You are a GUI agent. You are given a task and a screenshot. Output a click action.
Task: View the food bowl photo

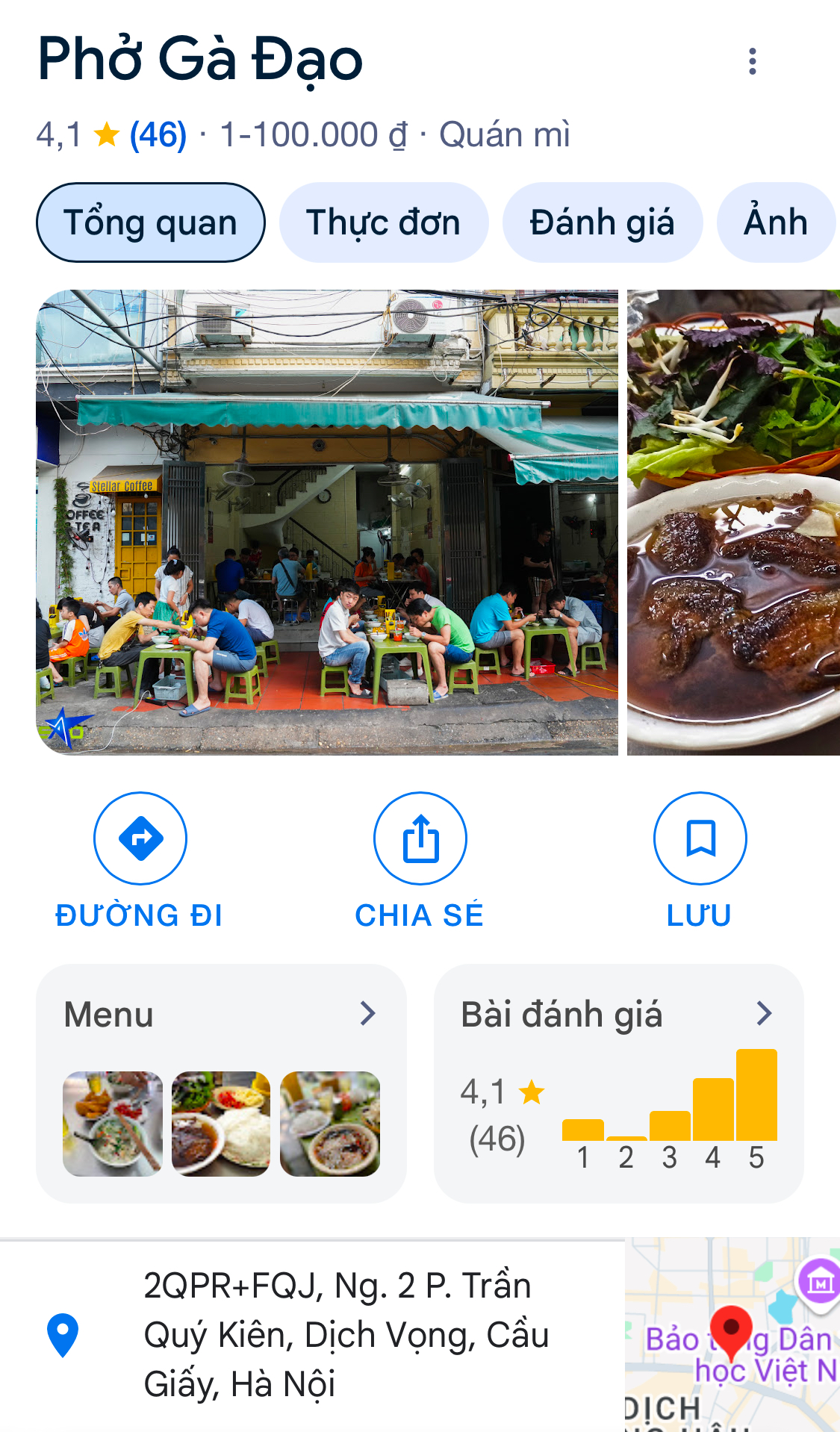[x=733, y=523]
